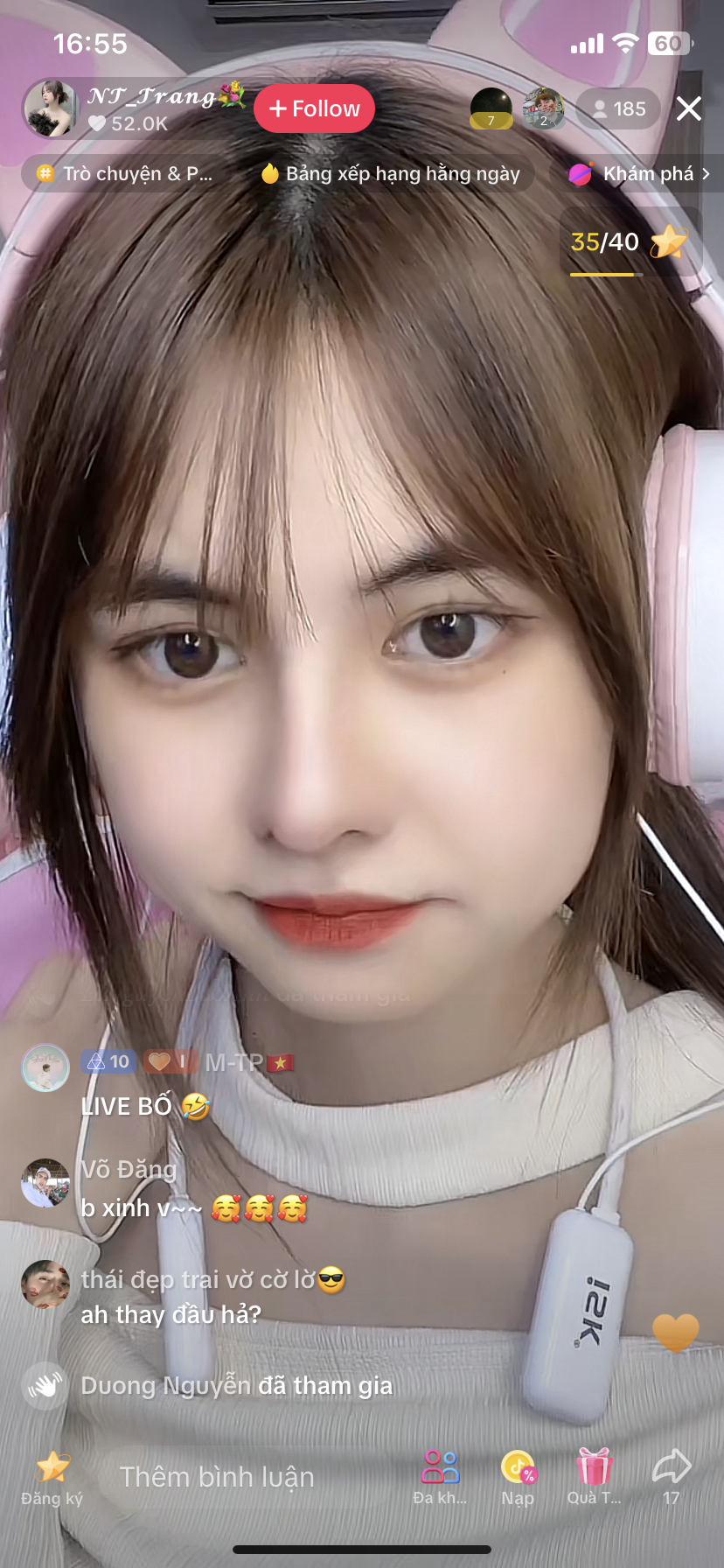The image size is (724, 1568).
Task: Open the Trò chuyện category chip
Action: point(125,173)
